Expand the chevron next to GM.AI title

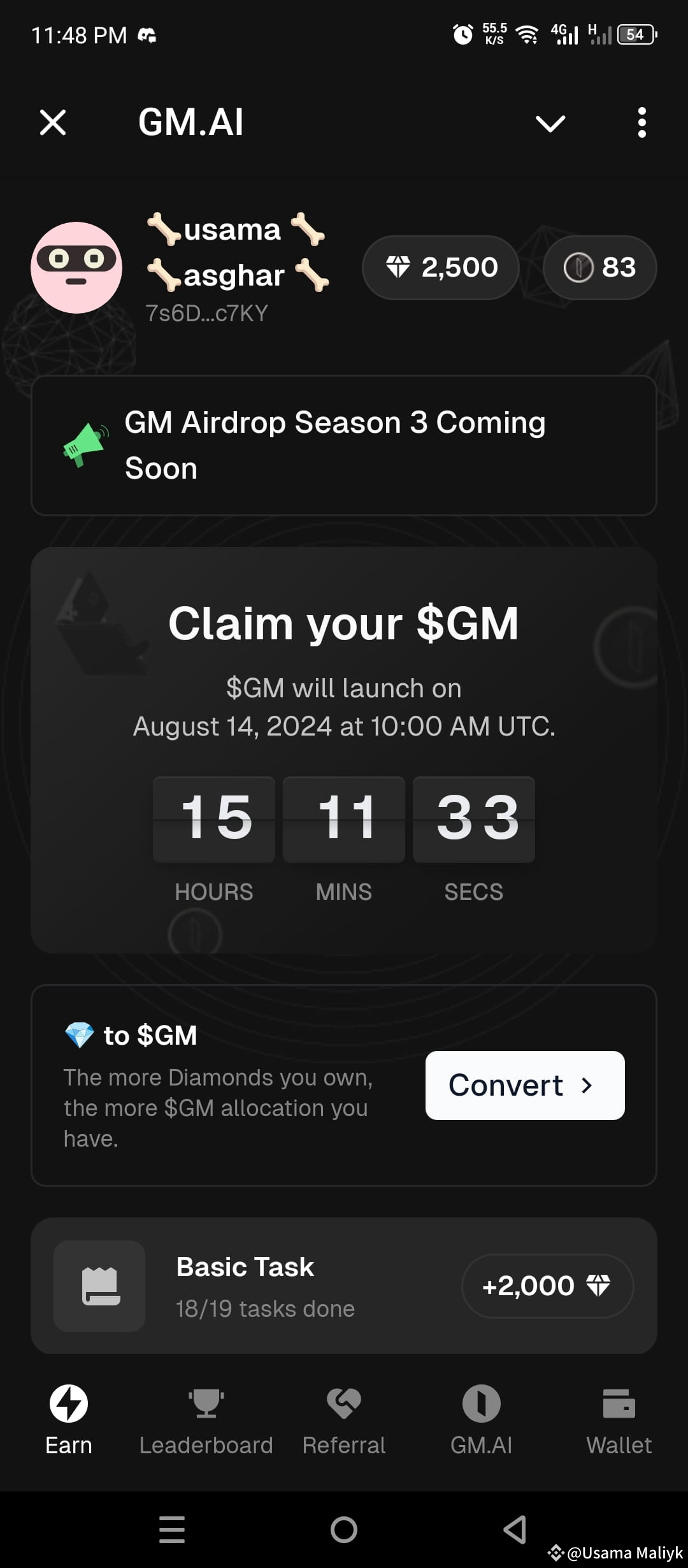(550, 122)
